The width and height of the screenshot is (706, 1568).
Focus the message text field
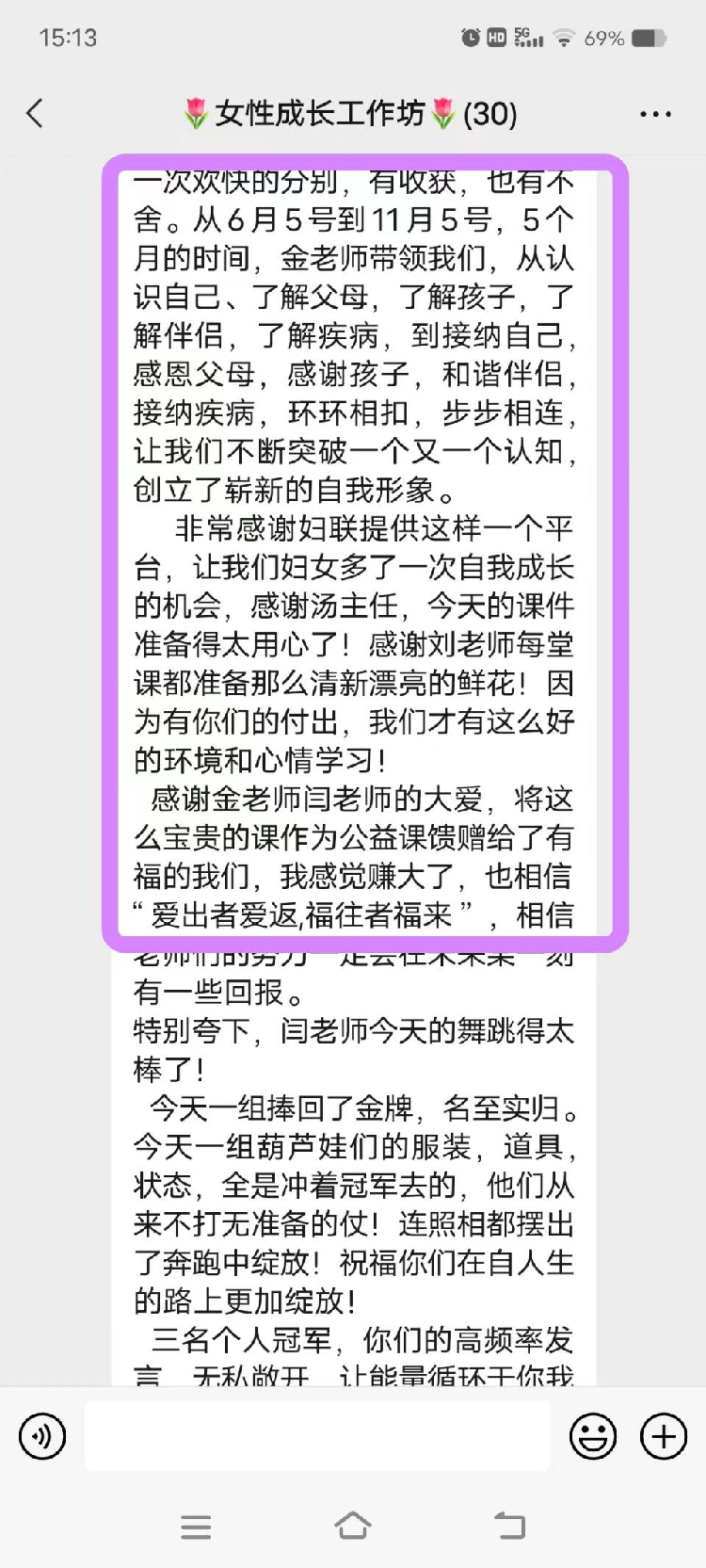pos(317,1436)
